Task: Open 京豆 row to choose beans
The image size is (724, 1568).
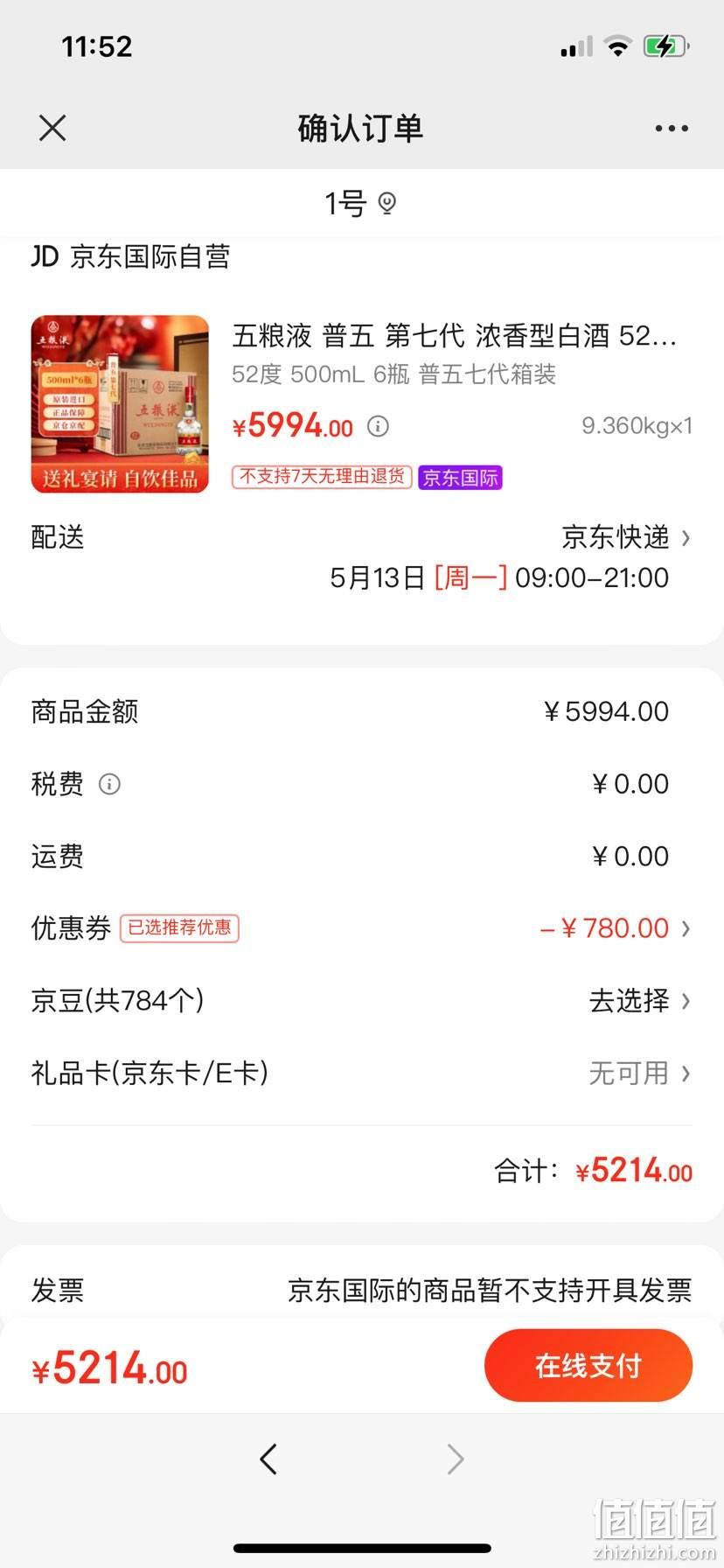Action: pyautogui.click(x=362, y=1000)
